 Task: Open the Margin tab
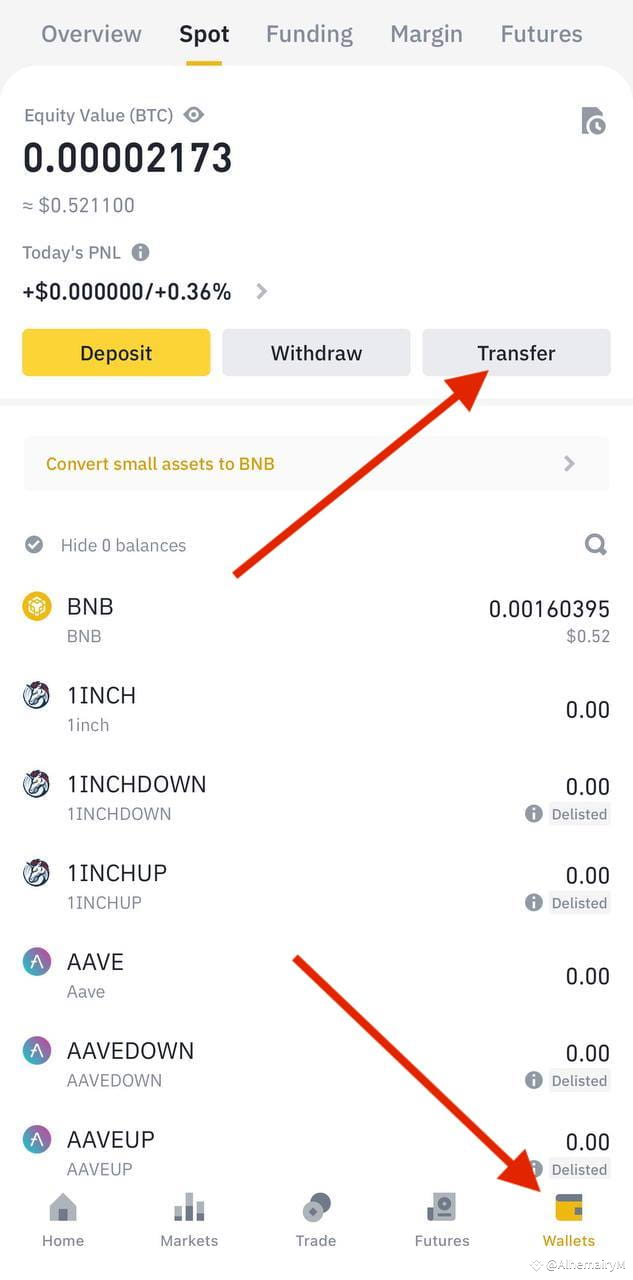coord(426,34)
